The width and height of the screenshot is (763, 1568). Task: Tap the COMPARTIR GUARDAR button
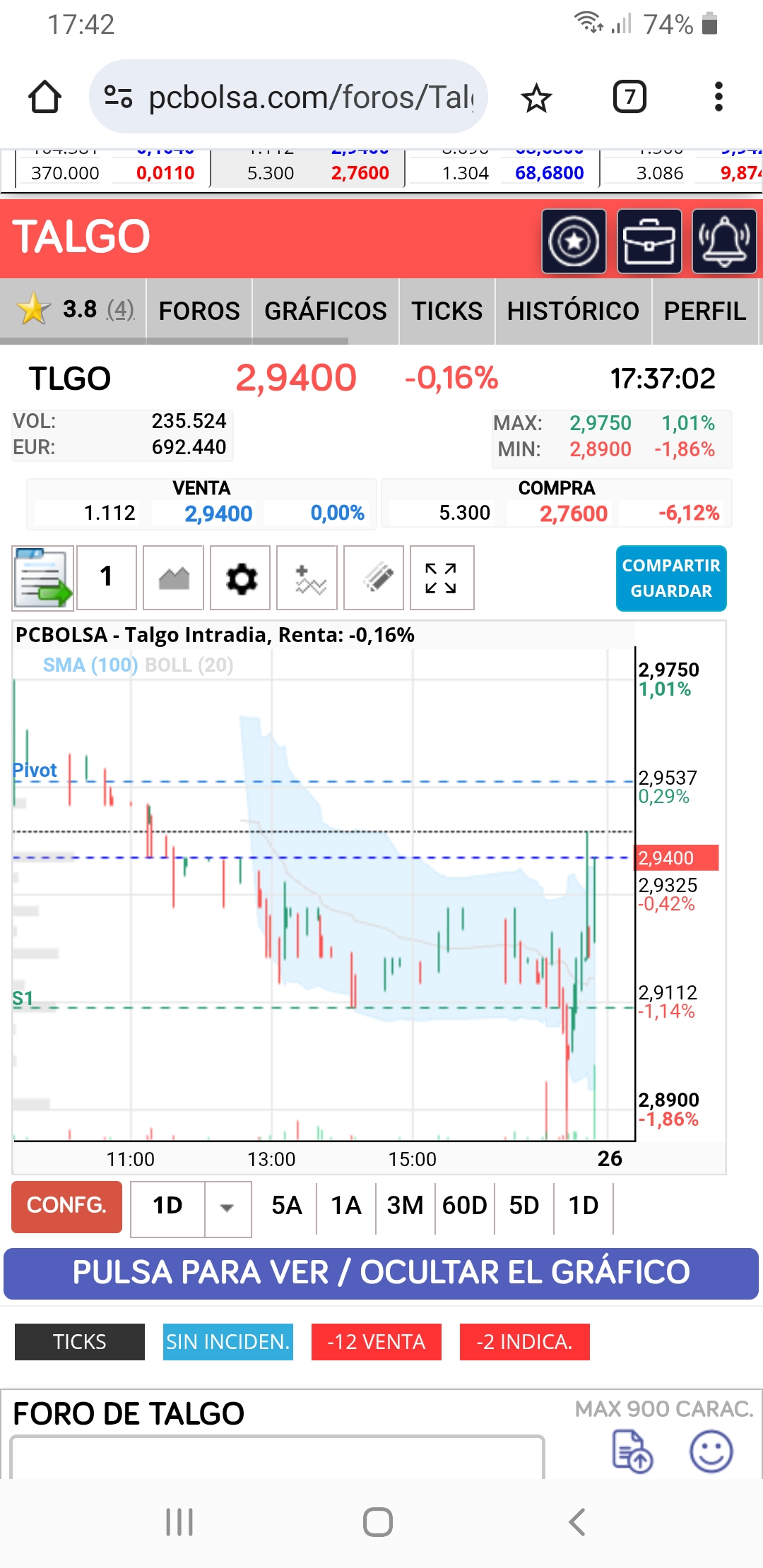point(671,578)
